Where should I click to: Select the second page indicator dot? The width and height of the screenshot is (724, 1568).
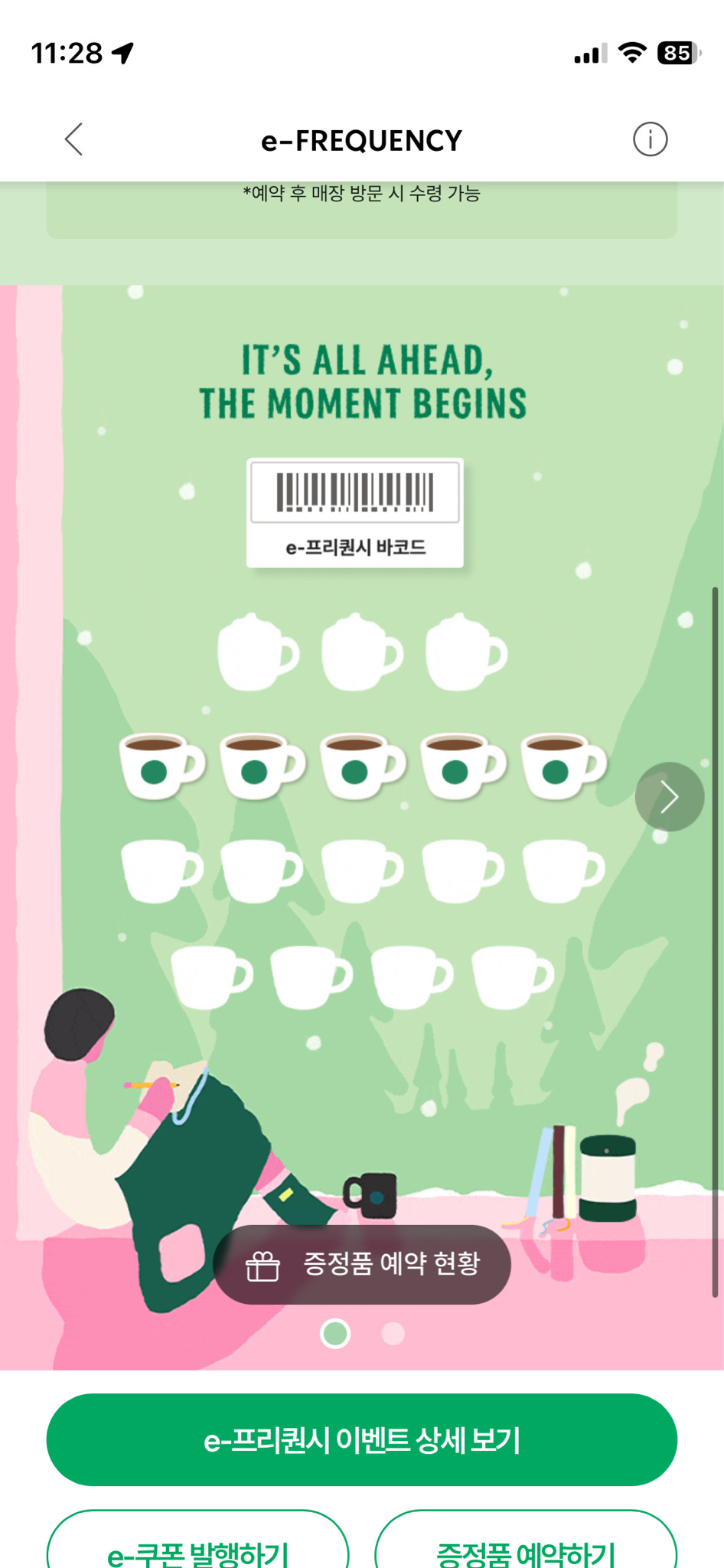(x=393, y=1334)
